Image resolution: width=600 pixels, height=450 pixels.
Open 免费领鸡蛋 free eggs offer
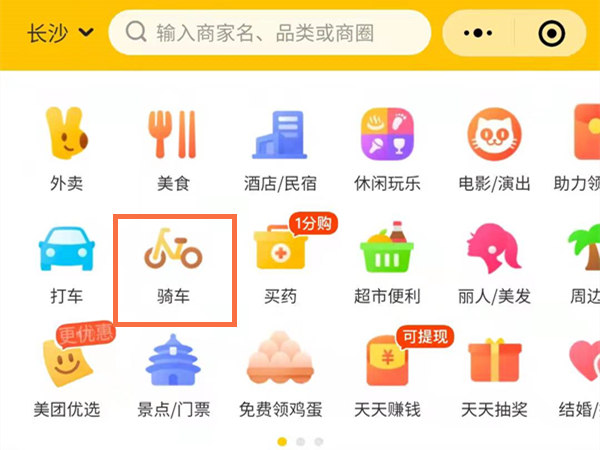point(280,375)
